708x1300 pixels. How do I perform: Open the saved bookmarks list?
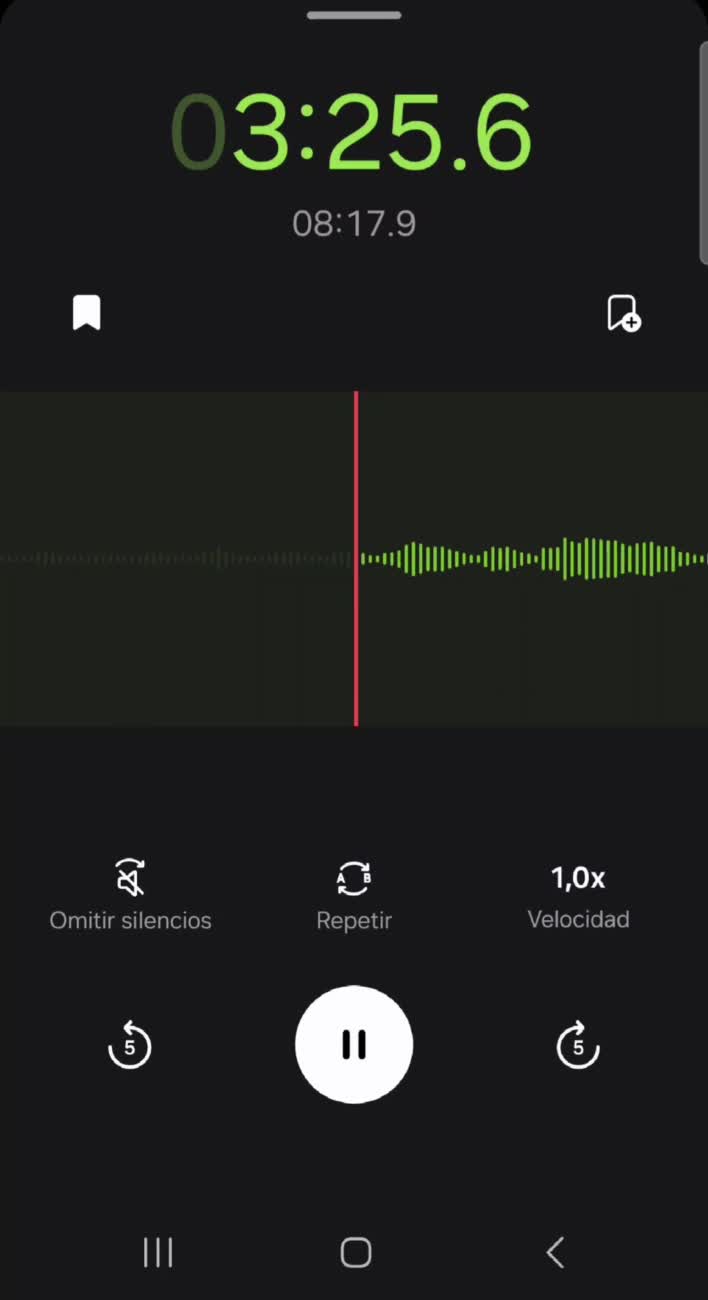[87, 313]
